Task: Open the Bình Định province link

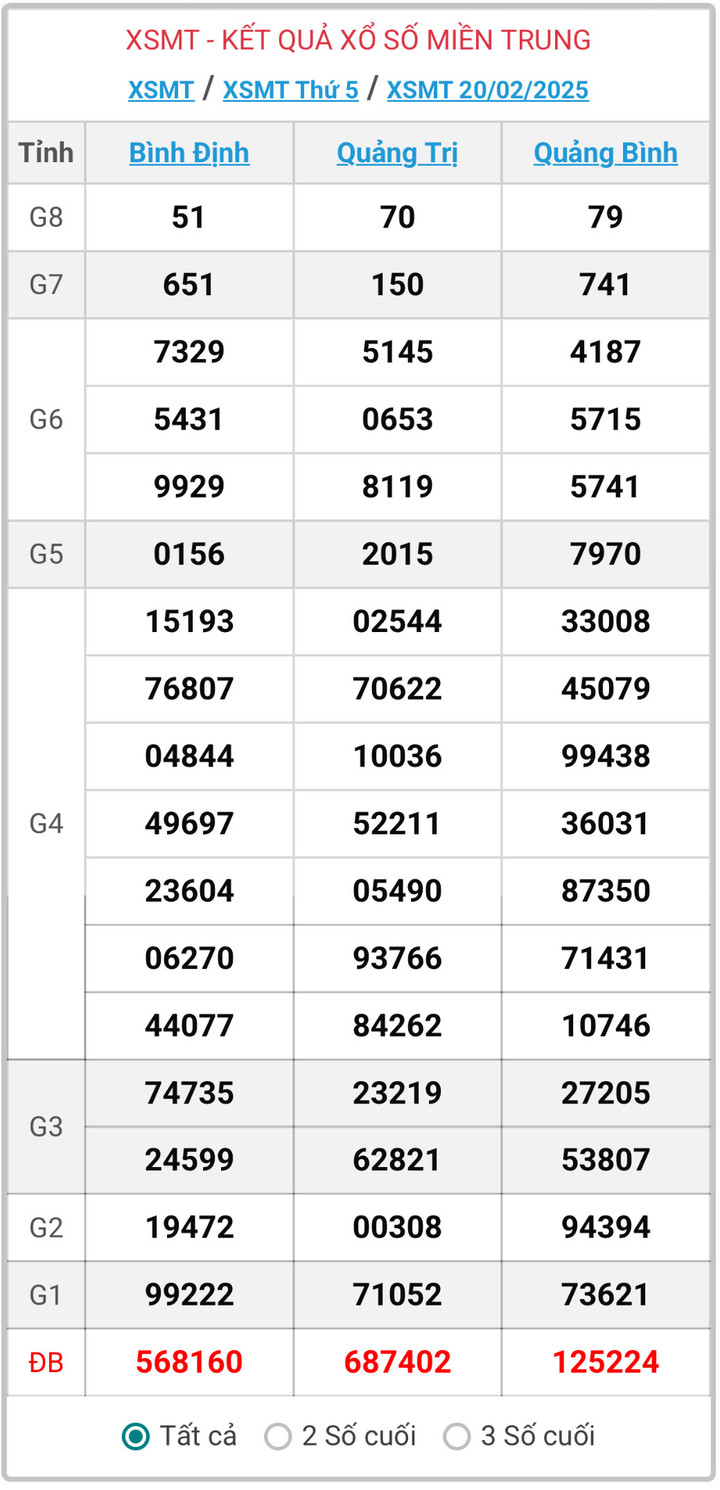Action: 189,153
